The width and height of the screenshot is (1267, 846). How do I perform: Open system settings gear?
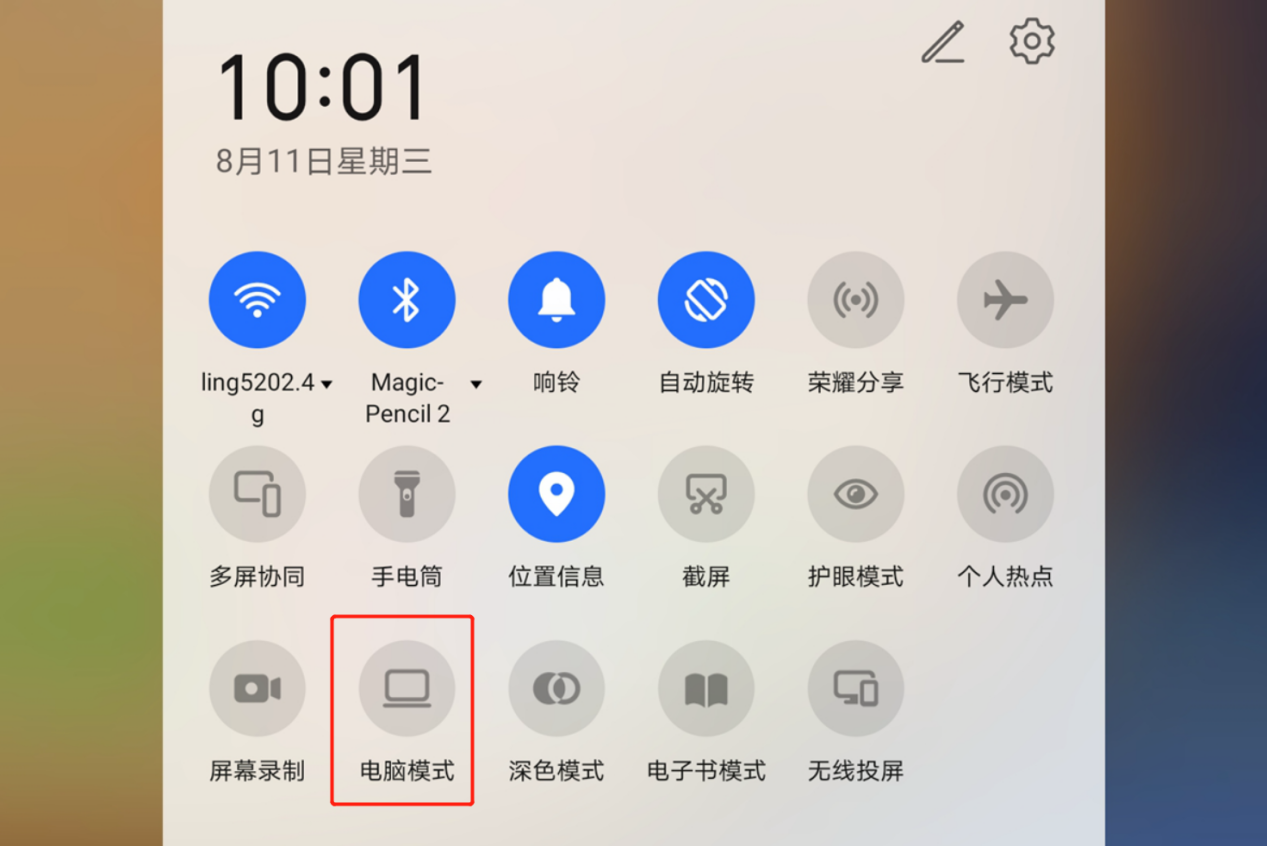1031,42
